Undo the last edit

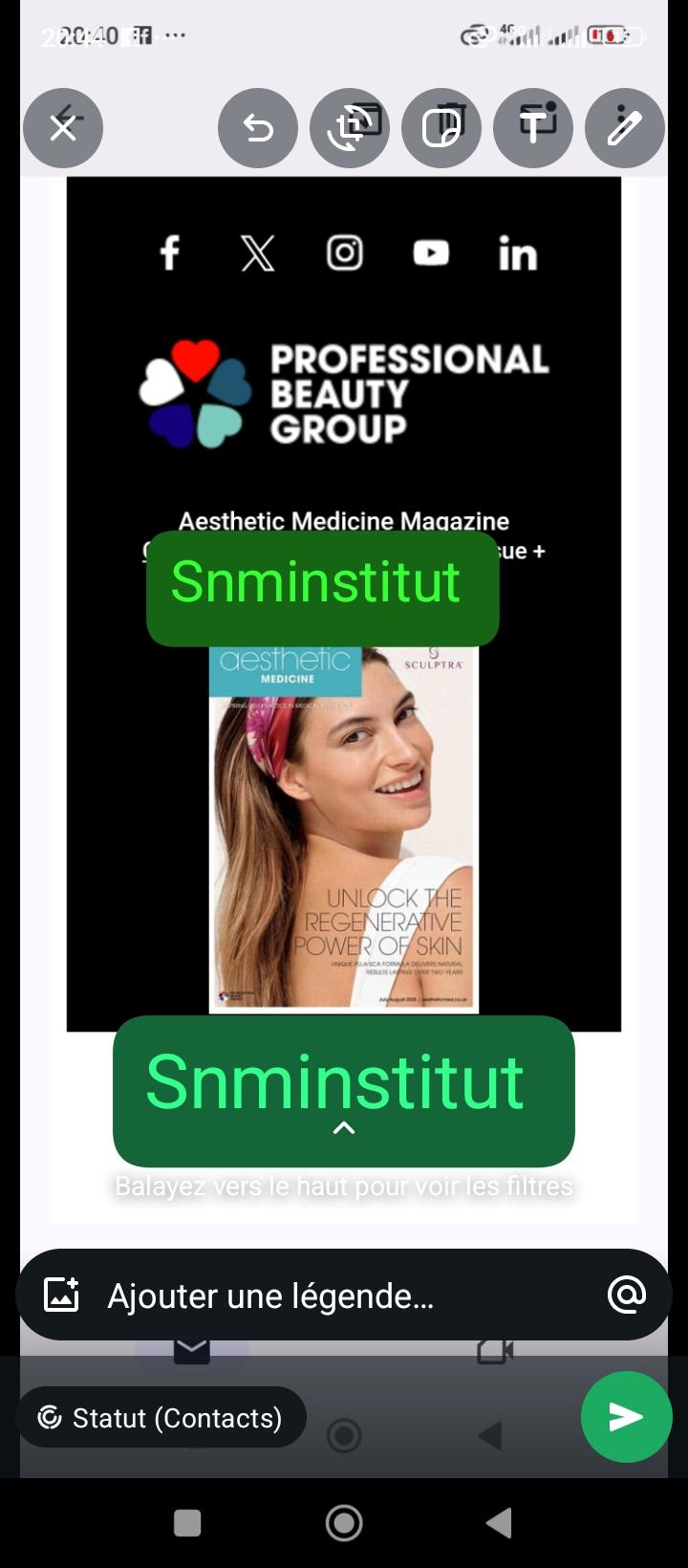258,128
